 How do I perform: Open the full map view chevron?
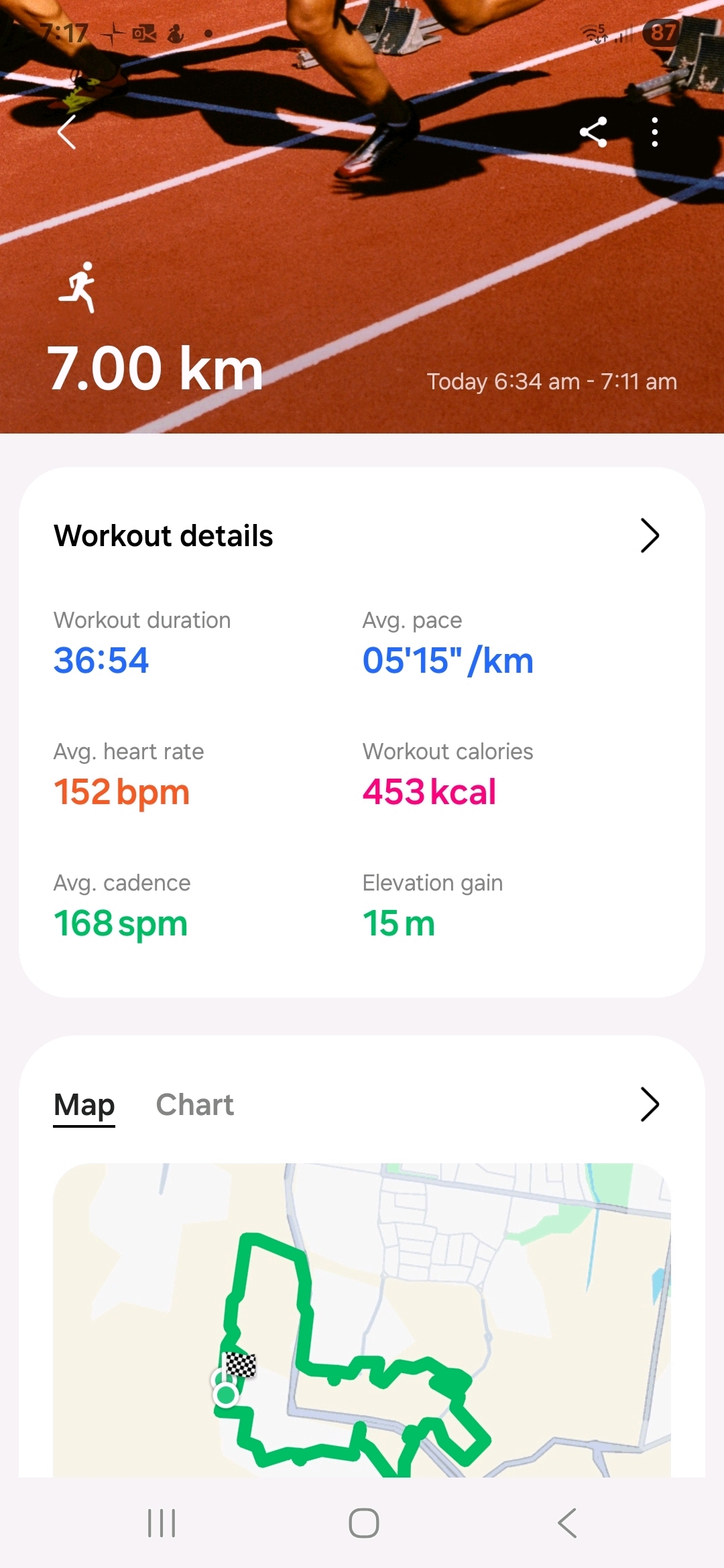click(650, 1104)
